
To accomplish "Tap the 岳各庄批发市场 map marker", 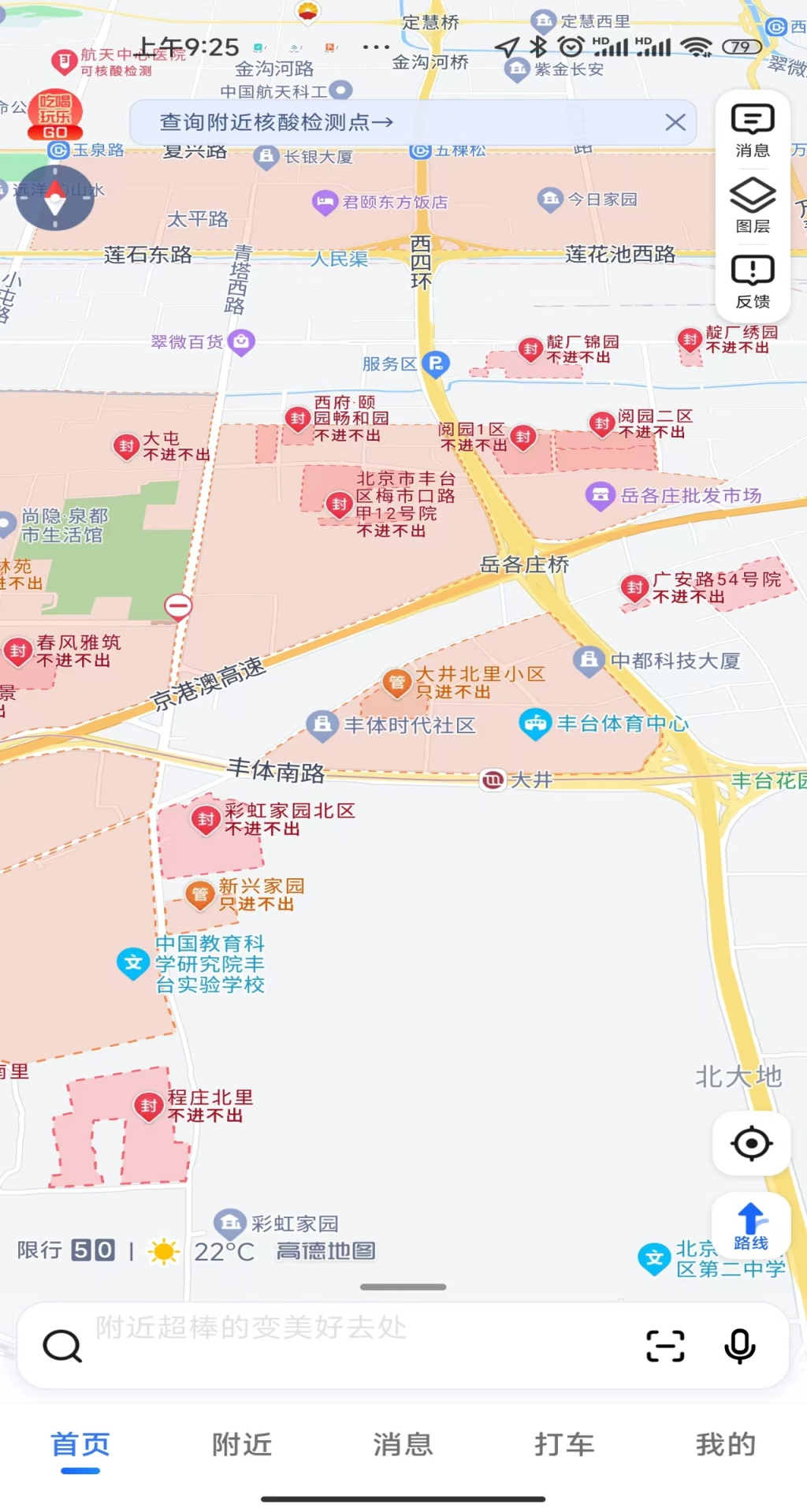I will (600, 496).
